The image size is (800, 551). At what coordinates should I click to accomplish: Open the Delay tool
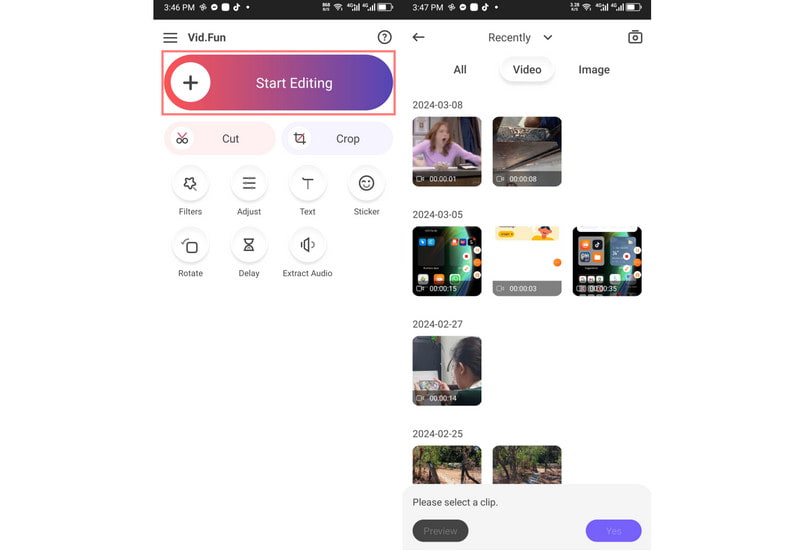[x=249, y=246]
